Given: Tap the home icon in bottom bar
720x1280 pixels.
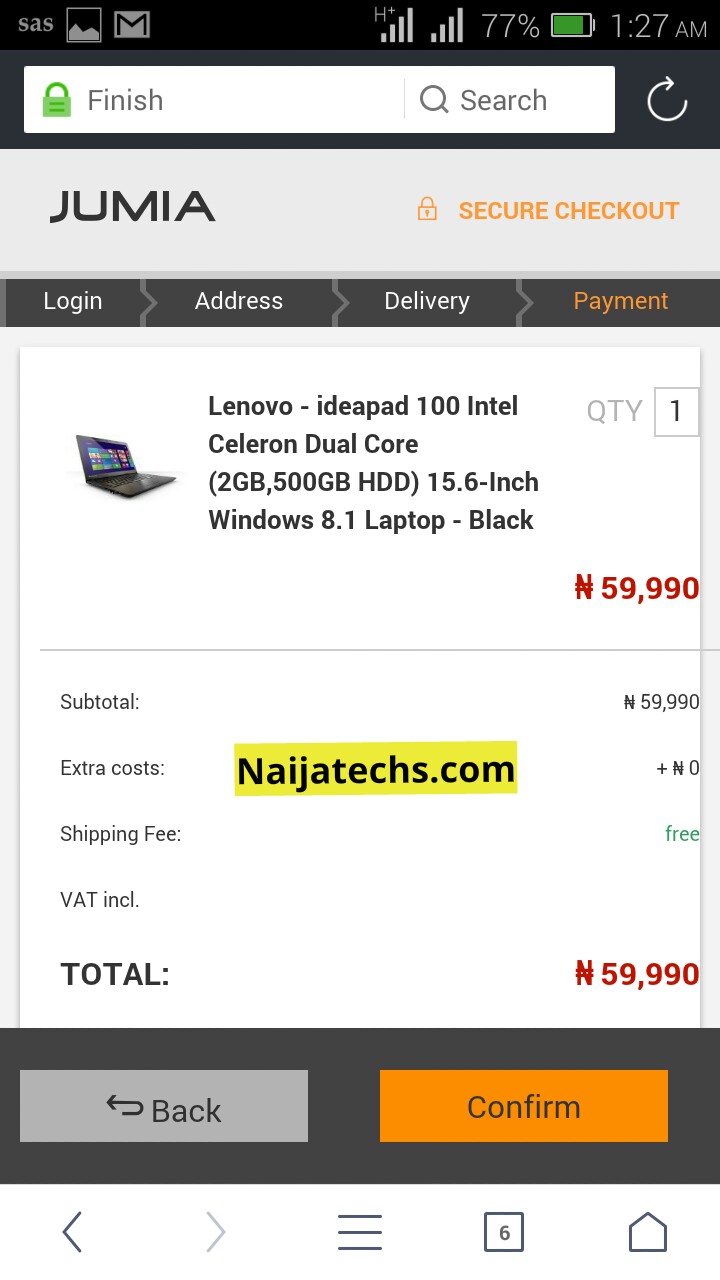Looking at the screenshot, I should pyautogui.click(x=647, y=1231).
